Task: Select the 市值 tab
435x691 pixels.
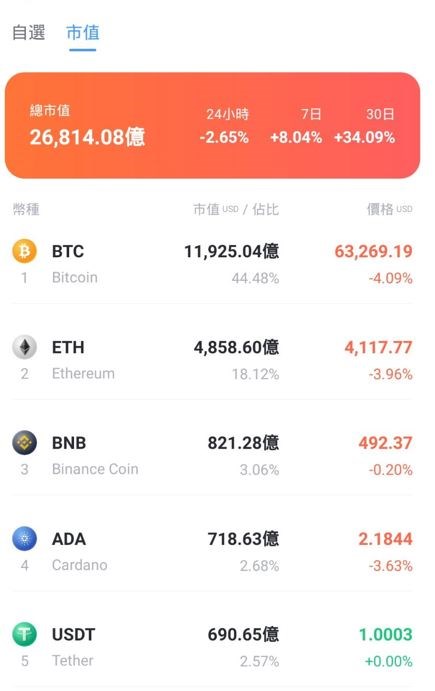Action: [x=83, y=33]
